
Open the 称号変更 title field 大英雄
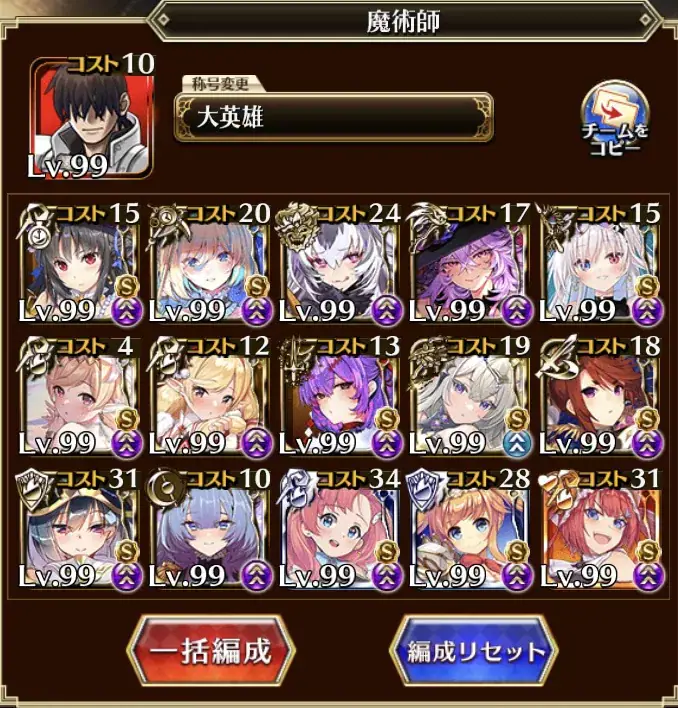point(333,117)
